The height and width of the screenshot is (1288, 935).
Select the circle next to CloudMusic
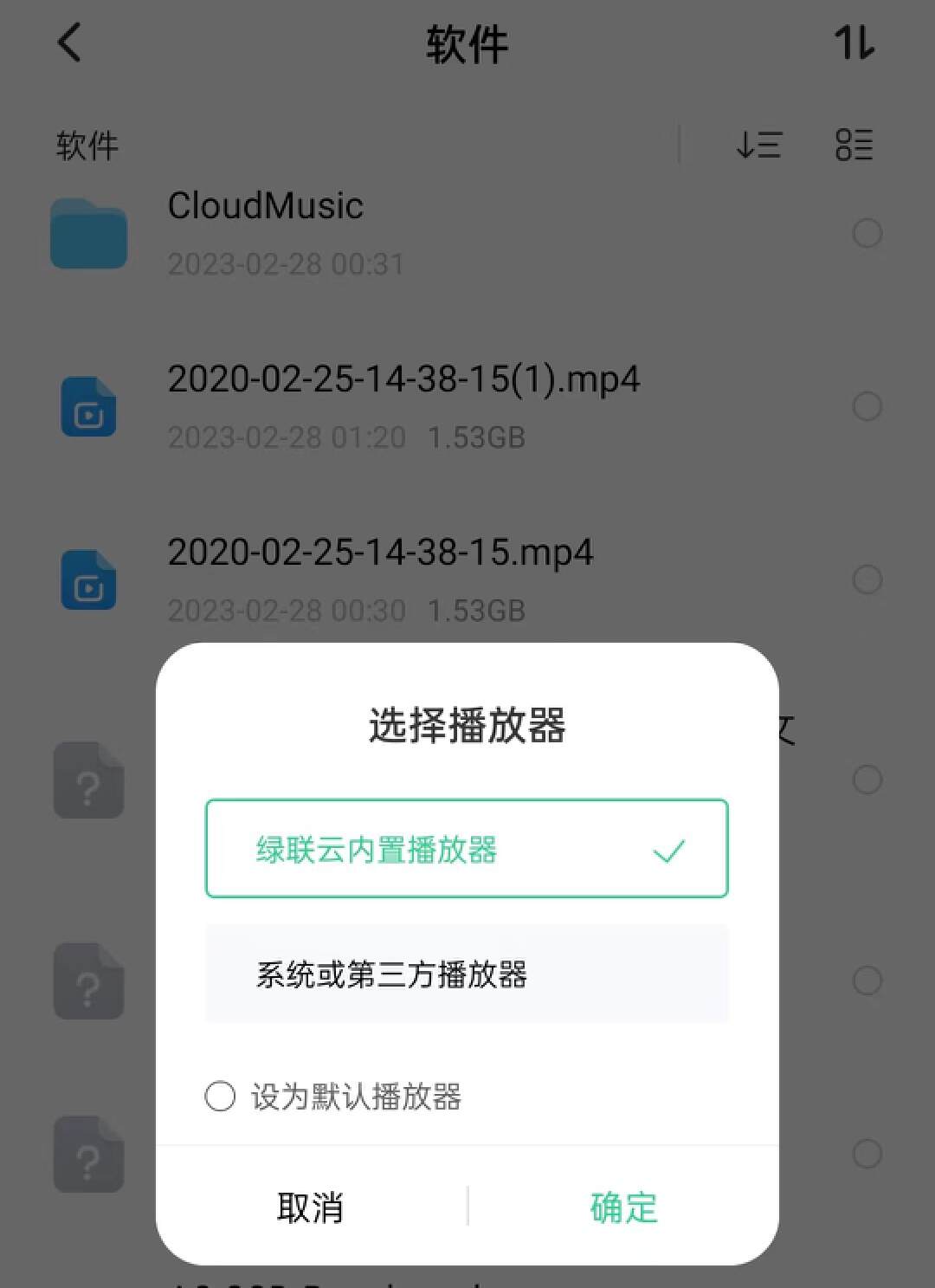[x=867, y=234]
